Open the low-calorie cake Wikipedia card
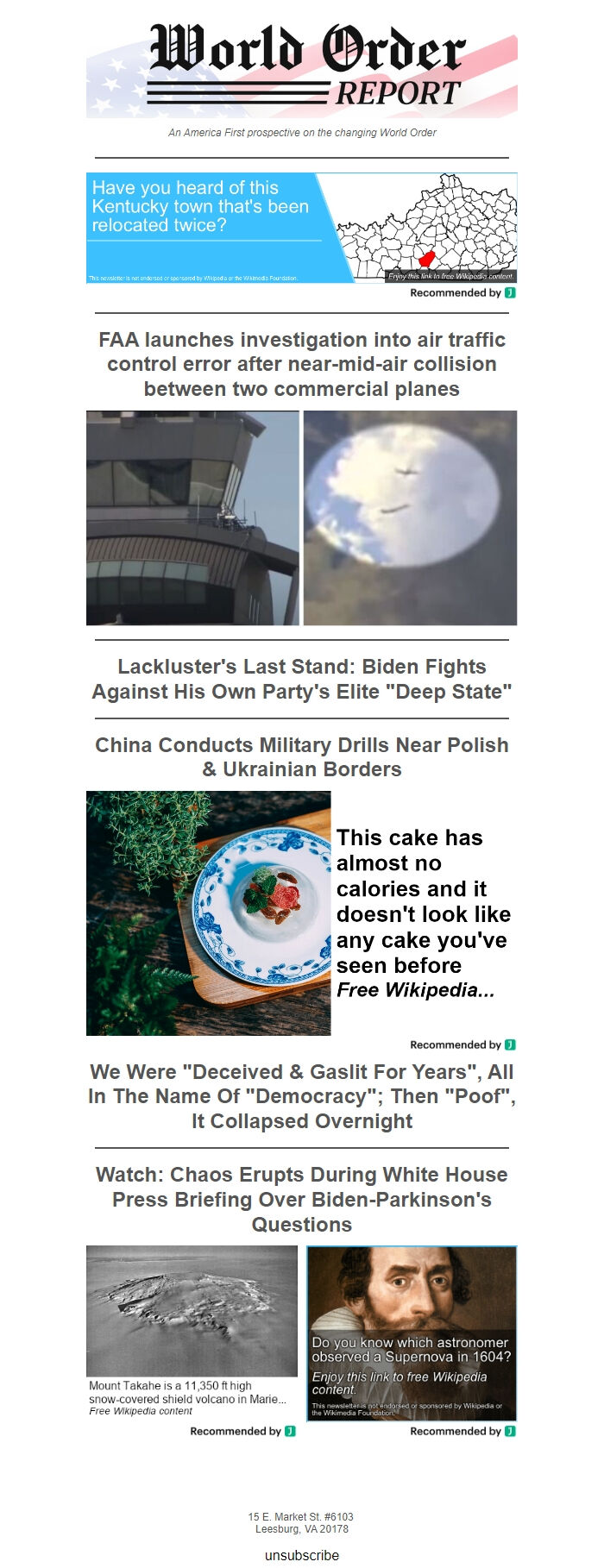604x1568 pixels. pyautogui.click(x=301, y=913)
